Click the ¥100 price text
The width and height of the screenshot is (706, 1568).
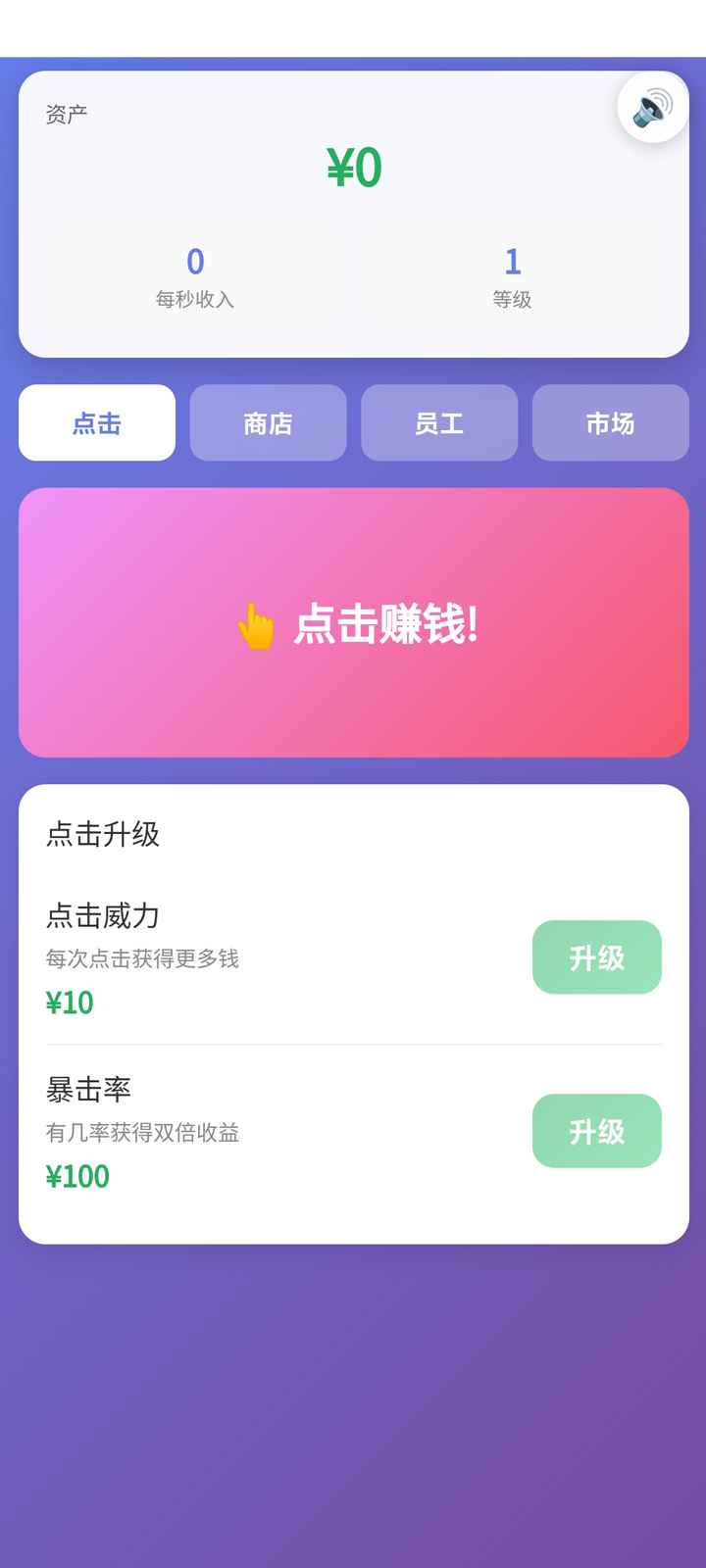78,1176
